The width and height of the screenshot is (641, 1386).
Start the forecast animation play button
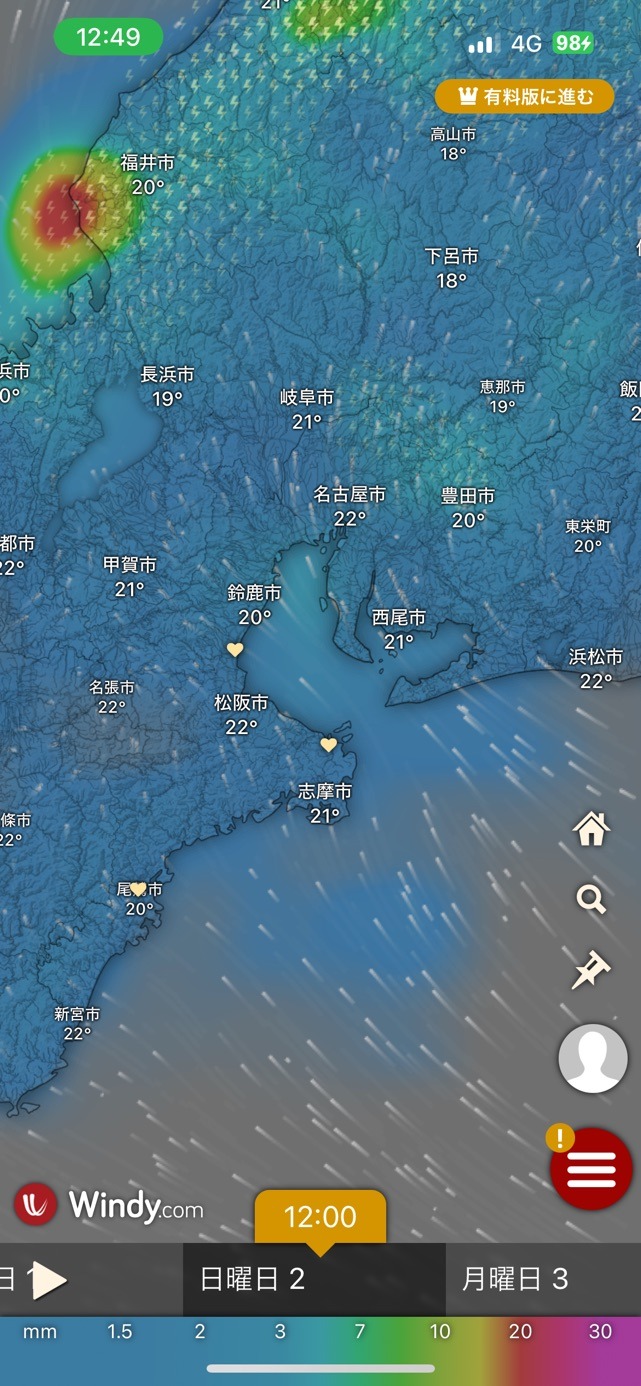point(48,1280)
